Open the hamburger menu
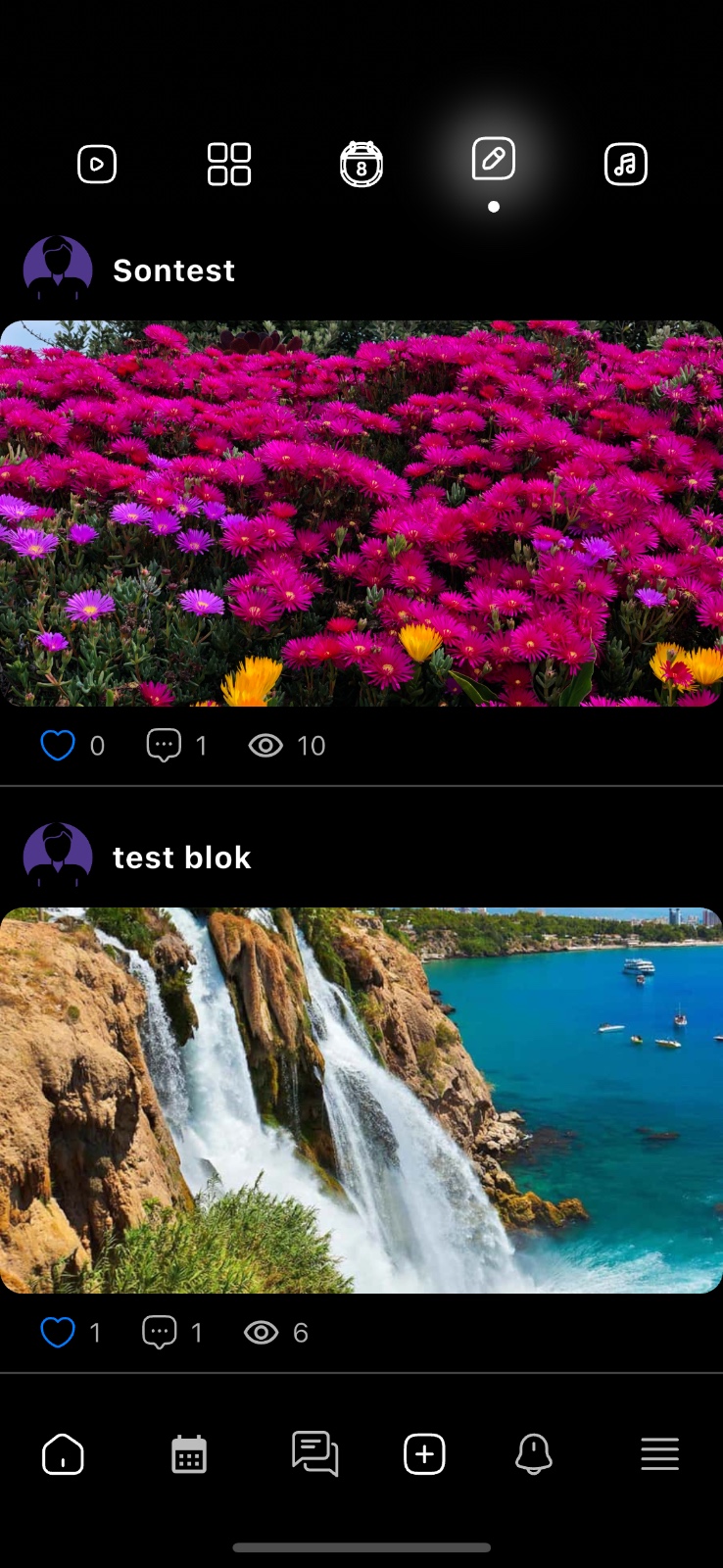The height and width of the screenshot is (1568, 723). click(659, 1454)
